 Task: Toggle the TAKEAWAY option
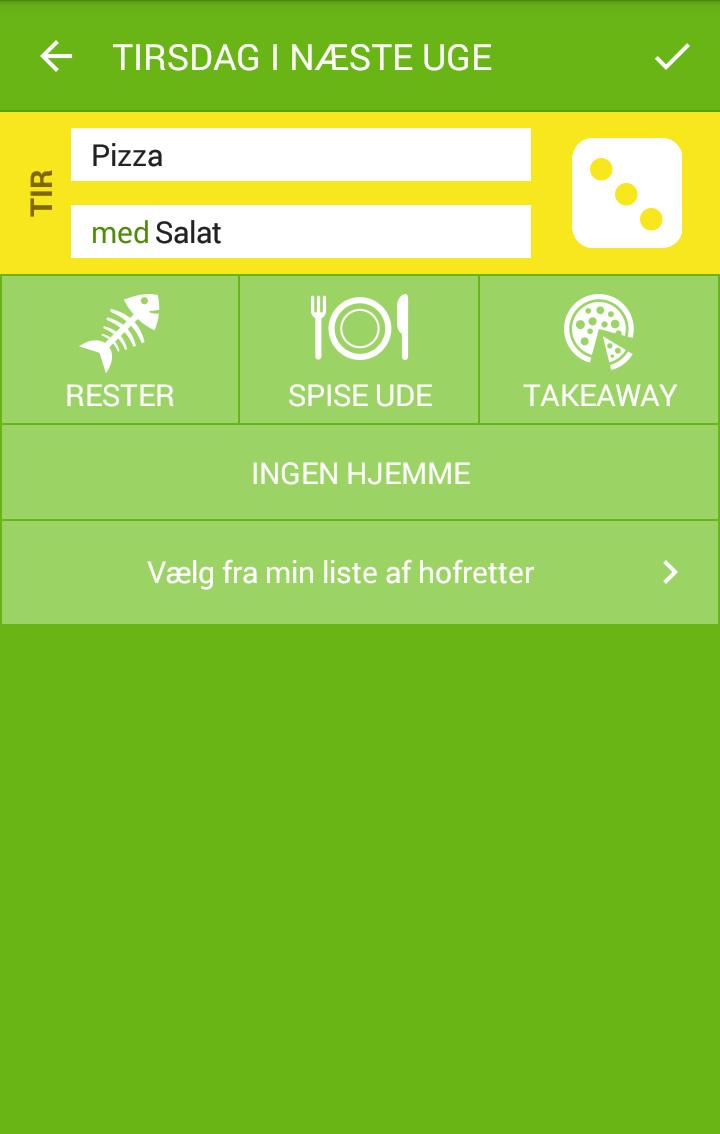[598, 349]
